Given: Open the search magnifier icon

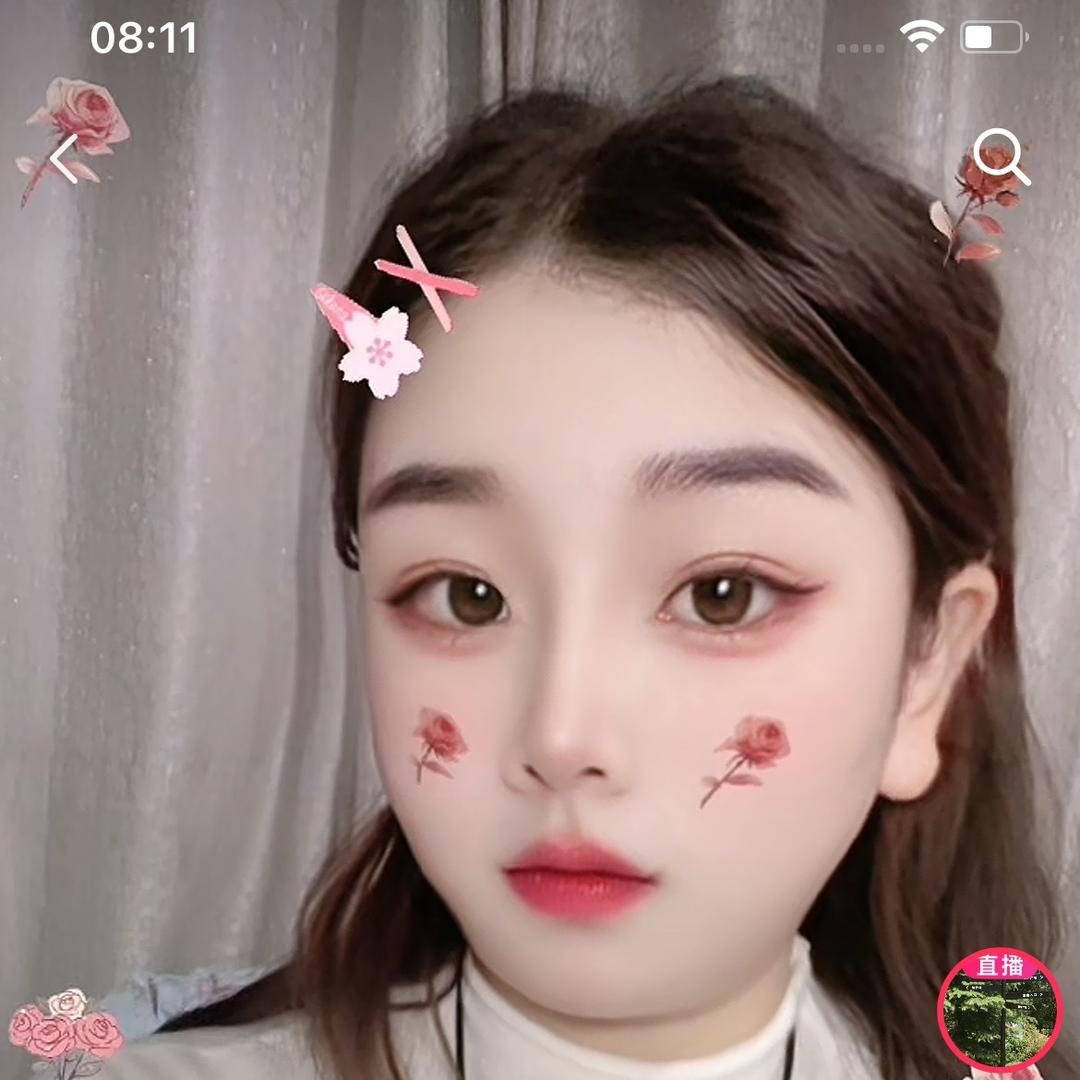Looking at the screenshot, I should (1001, 158).
